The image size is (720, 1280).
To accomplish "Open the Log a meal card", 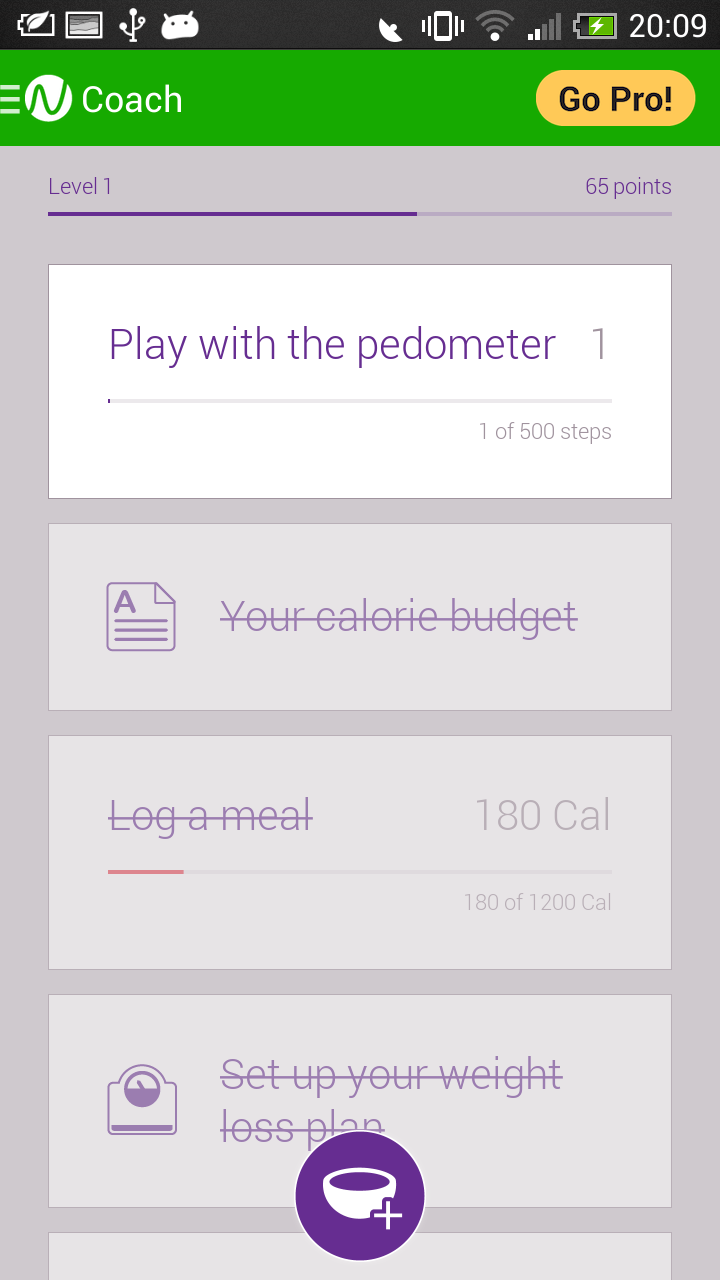I will point(359,852).
